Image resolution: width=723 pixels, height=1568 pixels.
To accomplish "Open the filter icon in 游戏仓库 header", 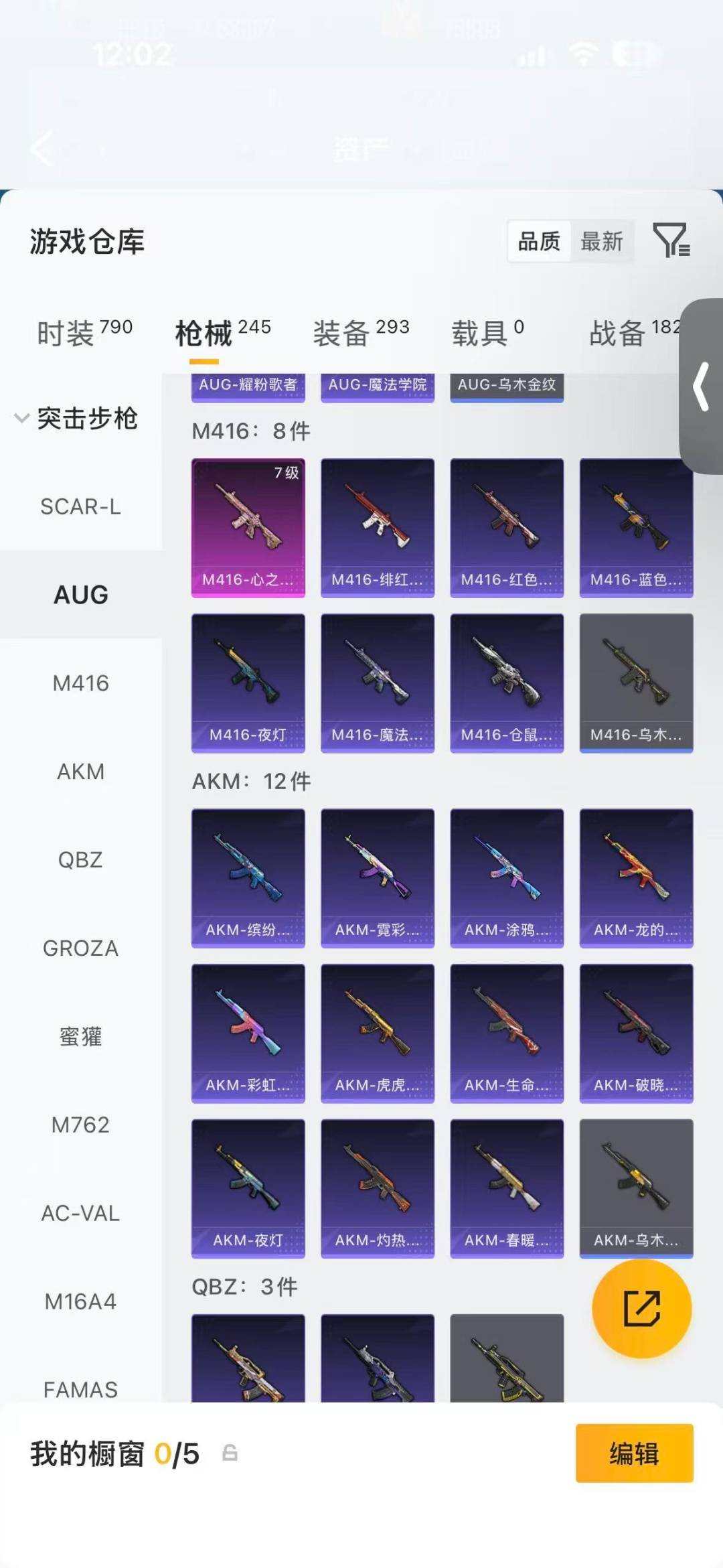I will click(671, 240).
